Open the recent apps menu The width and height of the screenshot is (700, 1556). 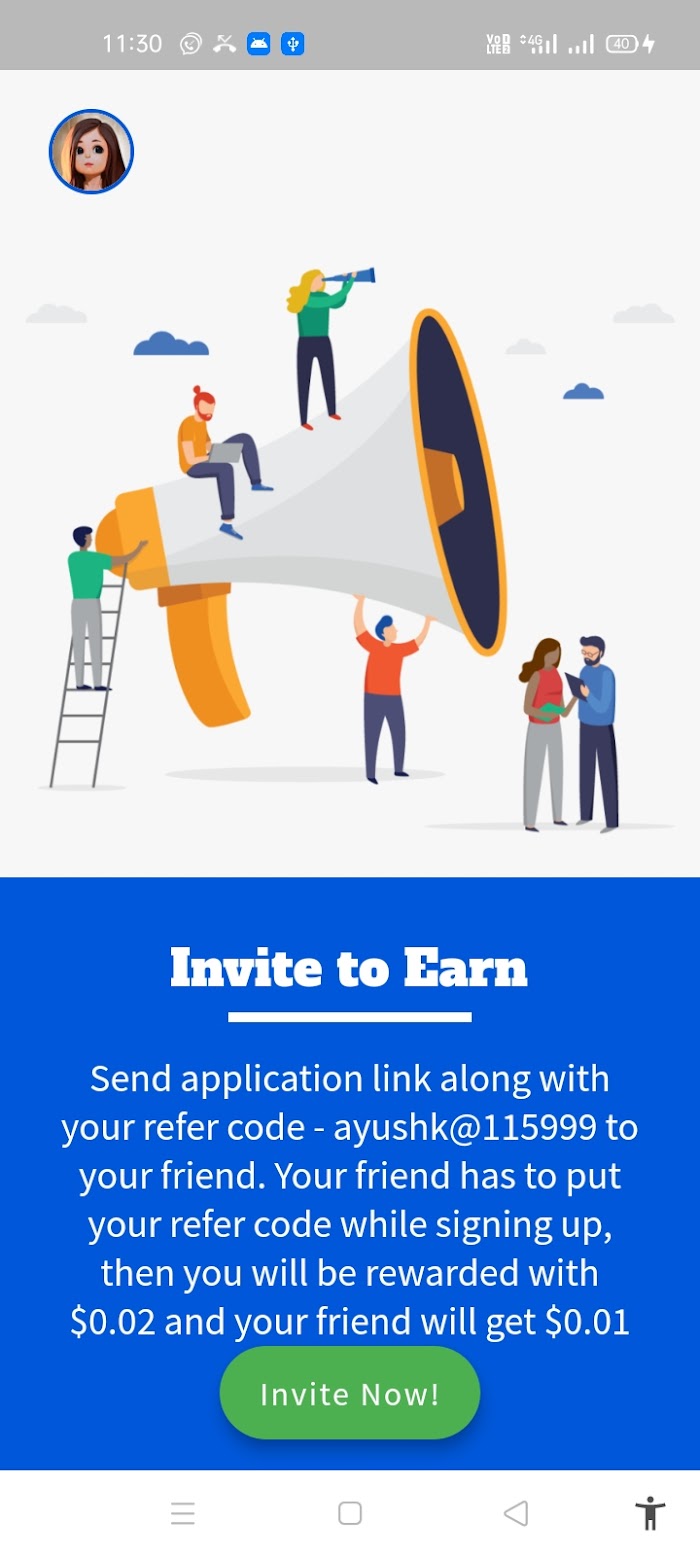[x=183, y=1513]
